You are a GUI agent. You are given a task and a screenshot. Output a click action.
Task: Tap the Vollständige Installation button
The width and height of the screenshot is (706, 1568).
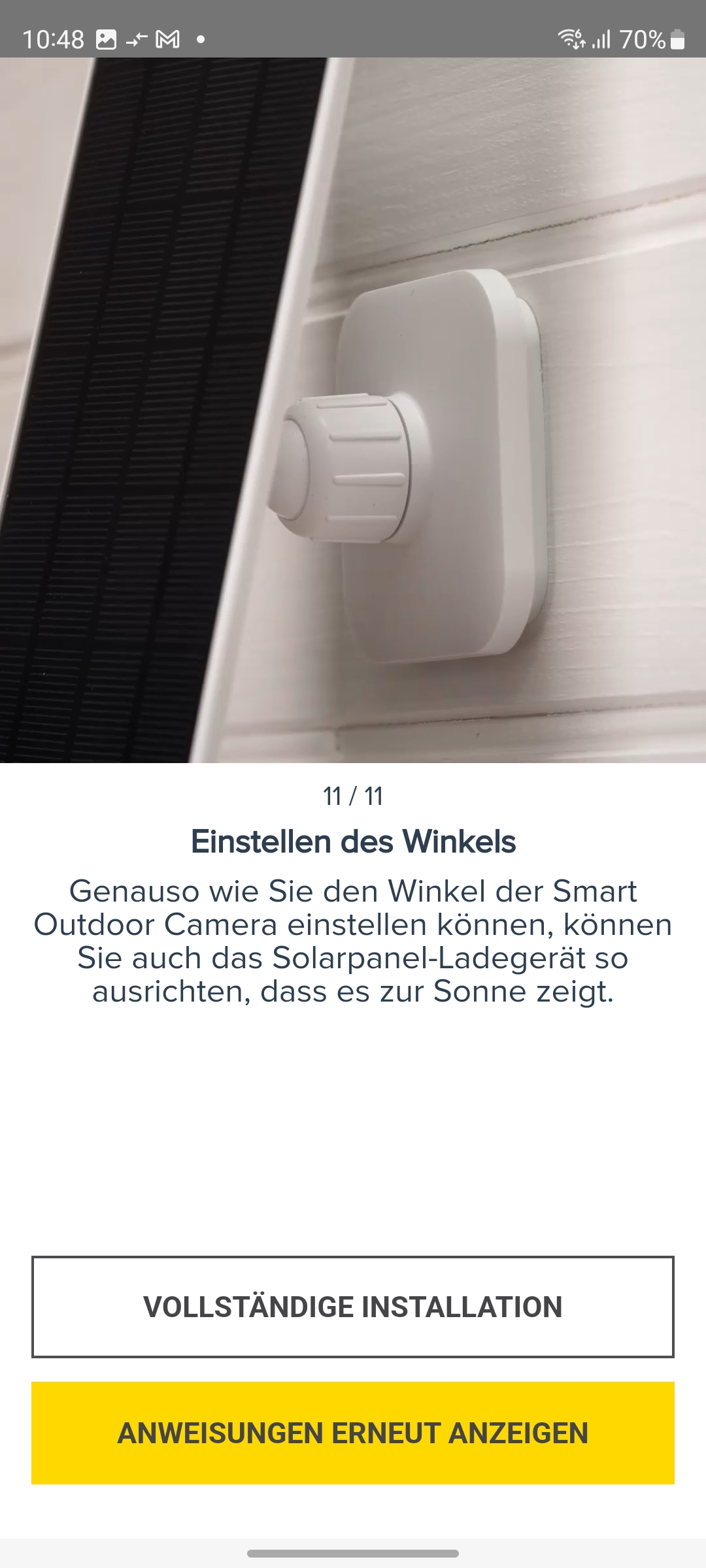pyautogui.click(x=353, y=1307)
